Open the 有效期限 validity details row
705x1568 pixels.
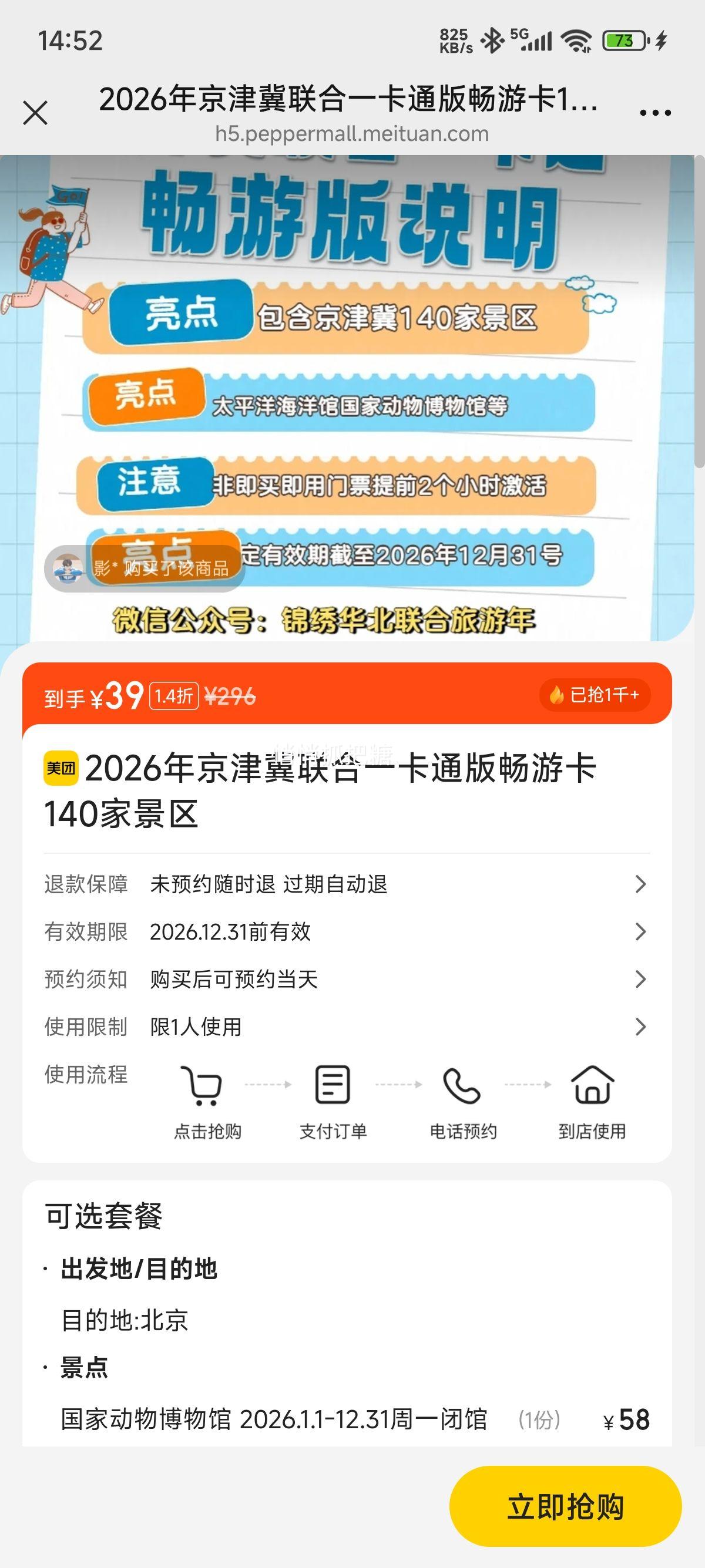click(x=346, y=931)
